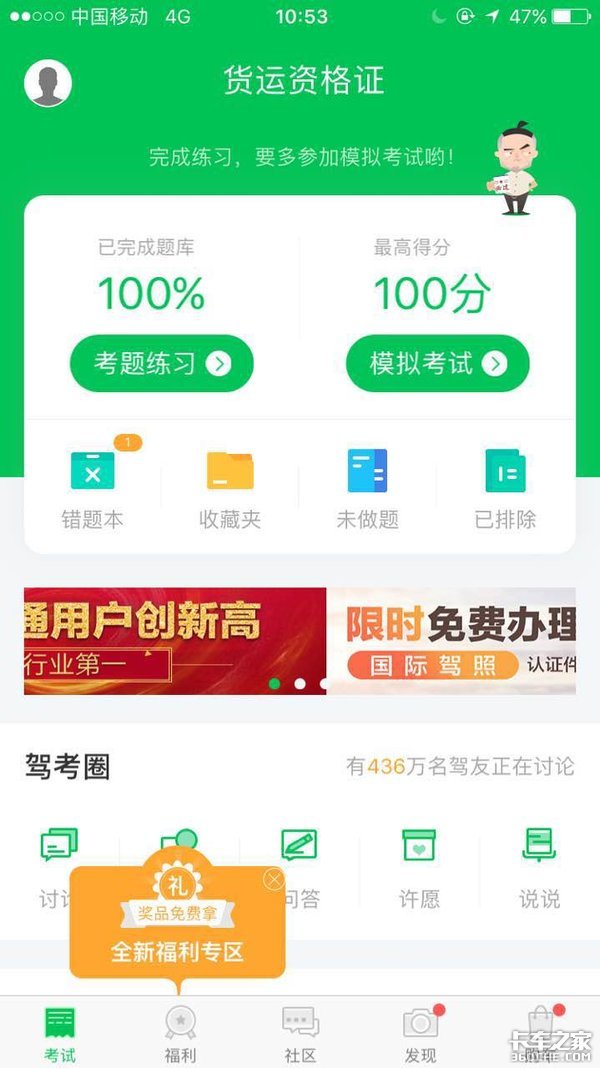This screenshot has height=1068, width=600.
Task: Start 考题练习 question practice
Action: 161,363
